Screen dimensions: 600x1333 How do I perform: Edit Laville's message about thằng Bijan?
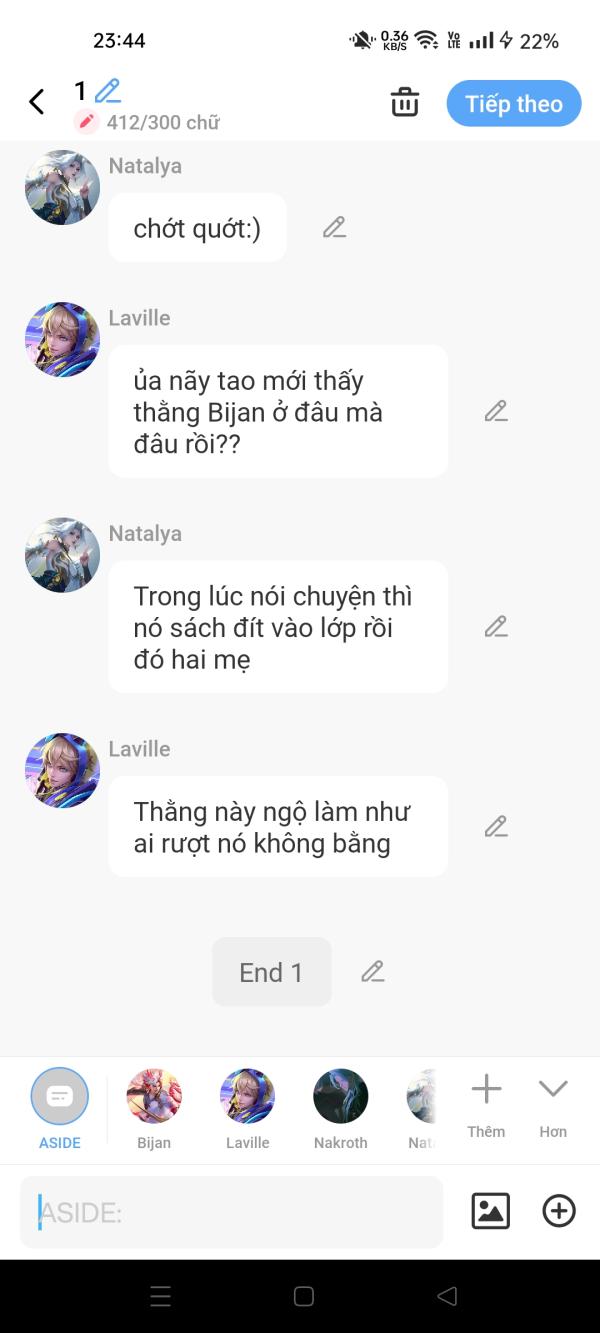[496, 411]
